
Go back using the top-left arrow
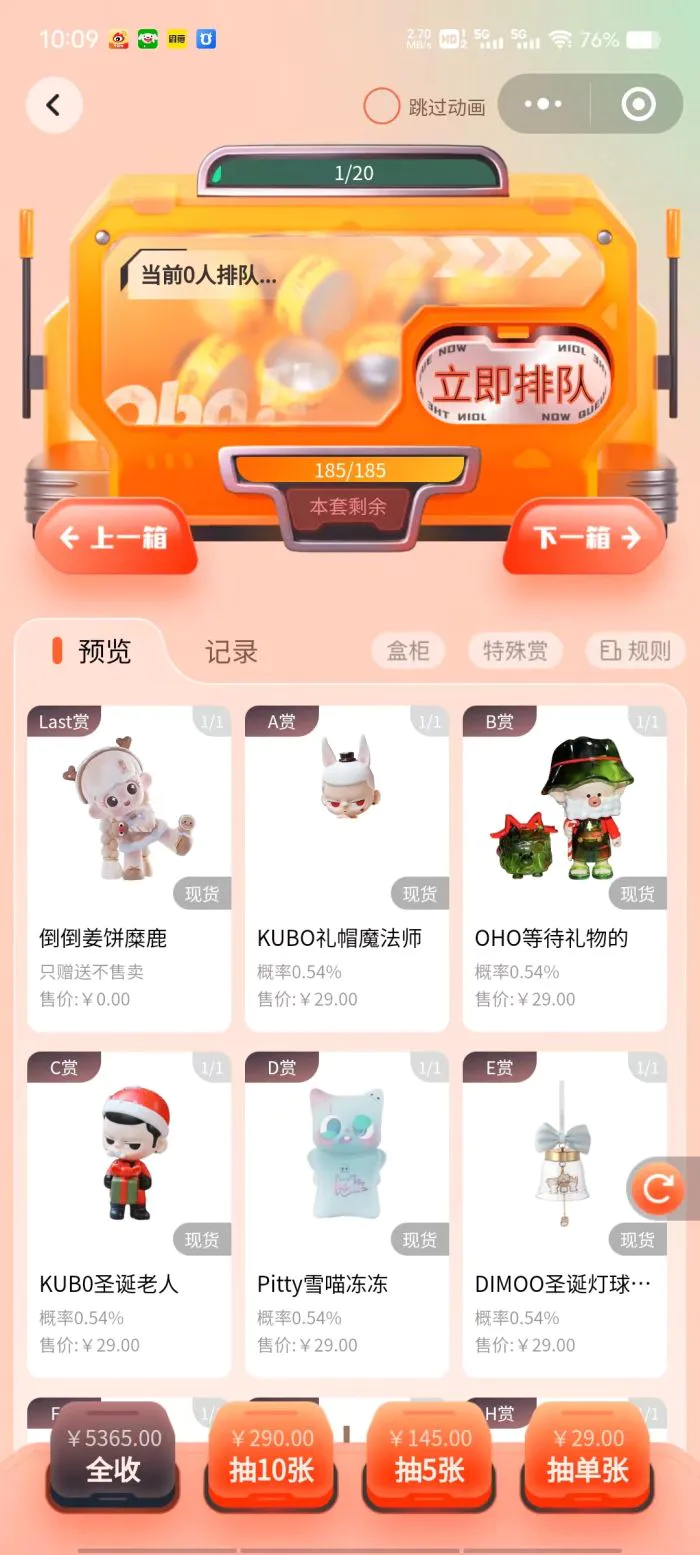click(54, 105)
